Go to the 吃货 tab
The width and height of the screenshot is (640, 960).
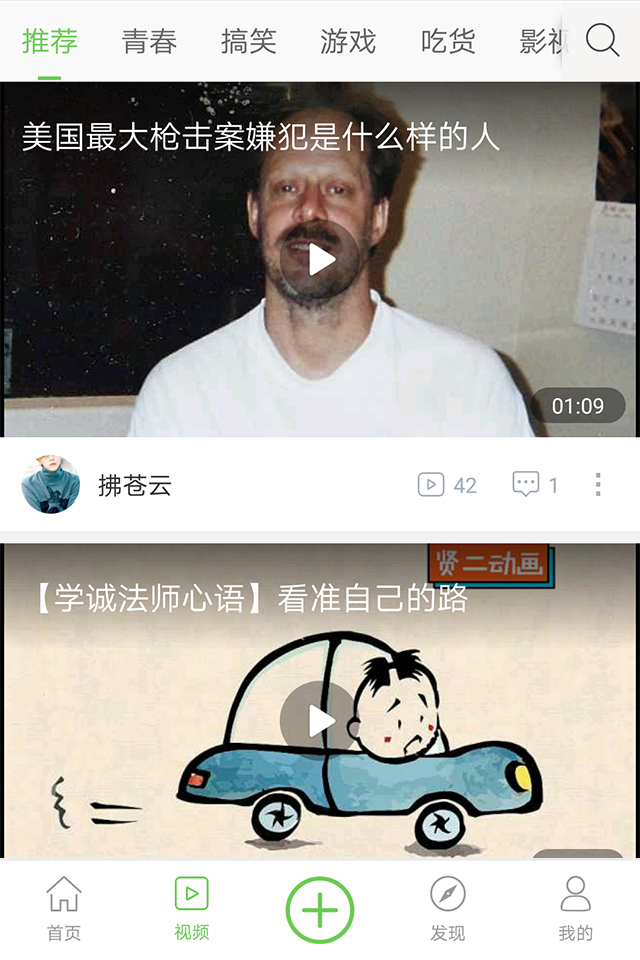click(447, 42)
